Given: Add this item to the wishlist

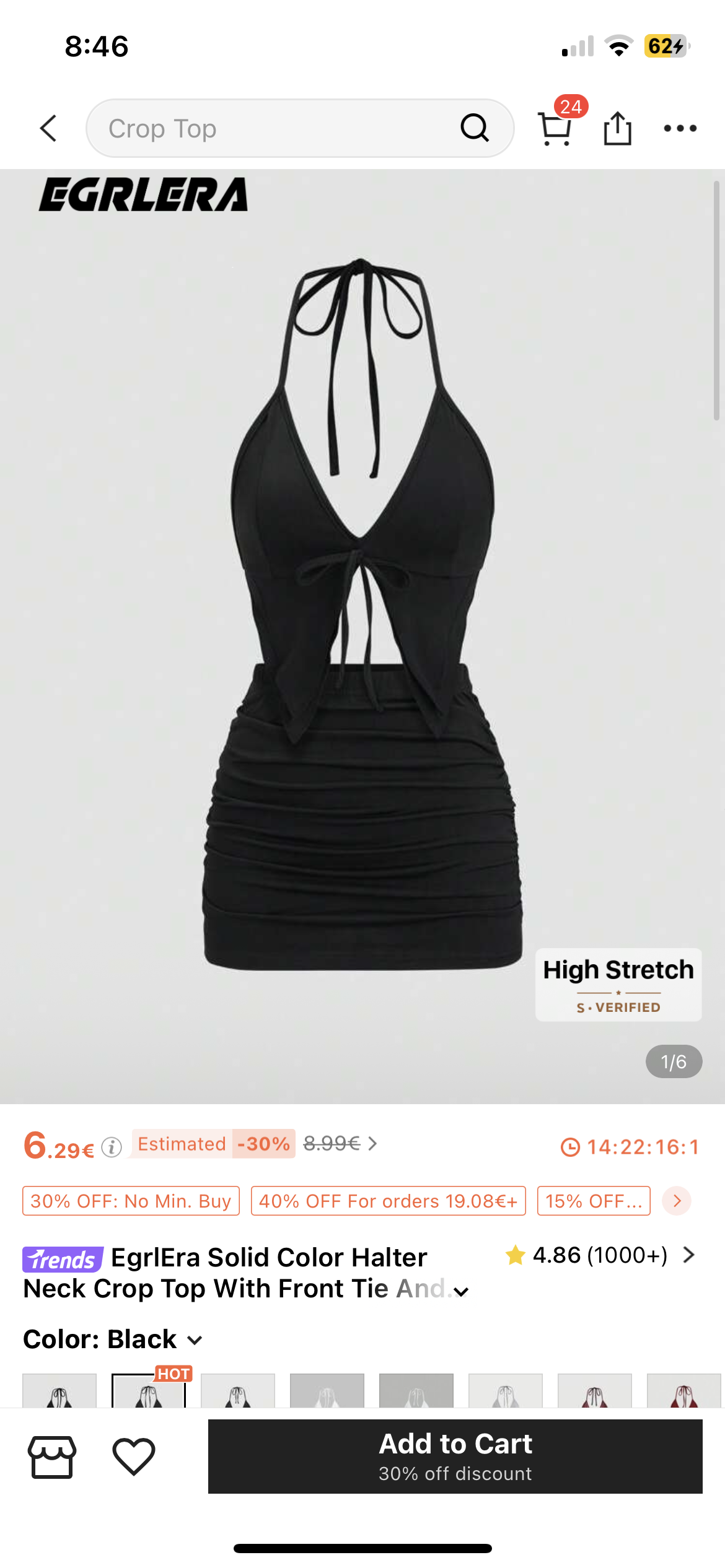Looking at the screenshot, I should point(133,1457).
